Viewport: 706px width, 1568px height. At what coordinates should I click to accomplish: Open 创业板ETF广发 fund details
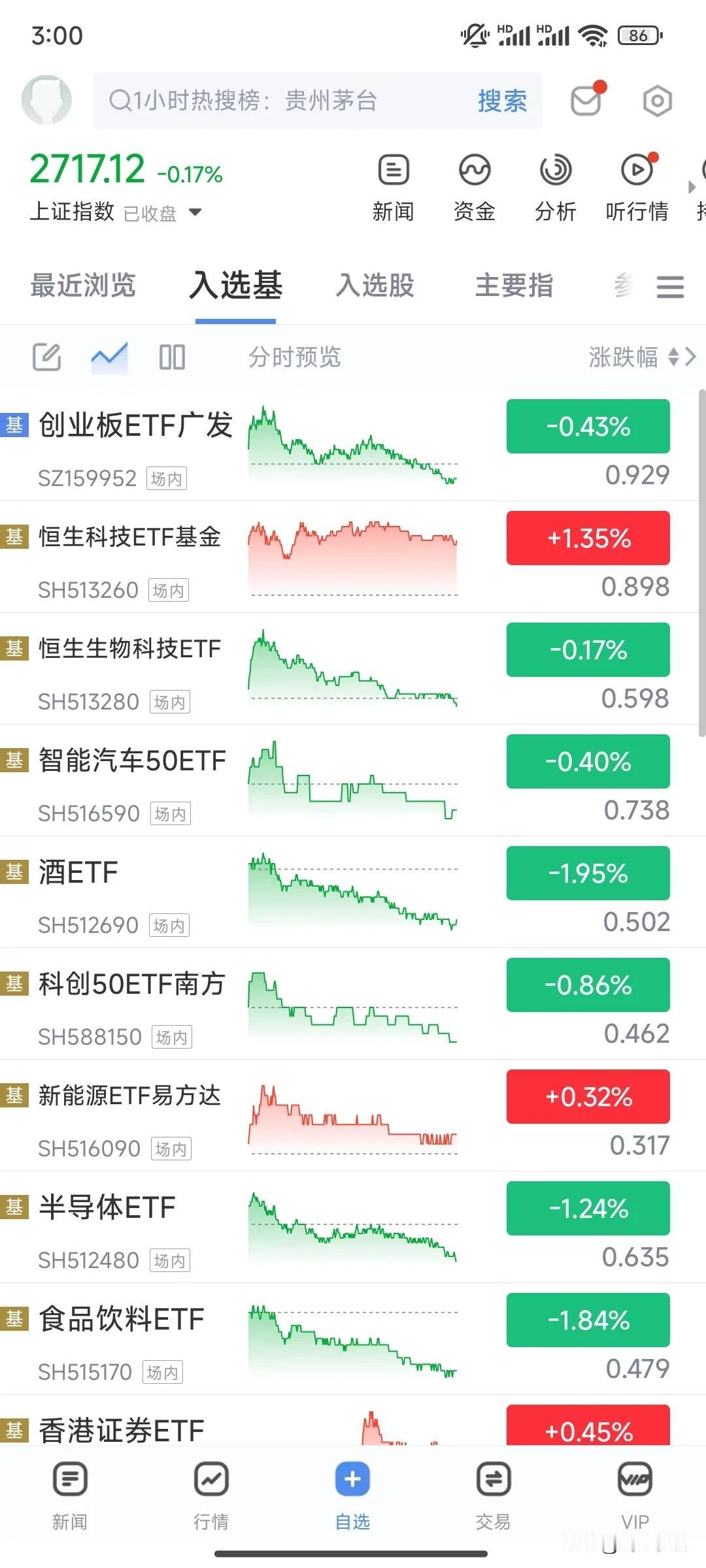[135, 426]
